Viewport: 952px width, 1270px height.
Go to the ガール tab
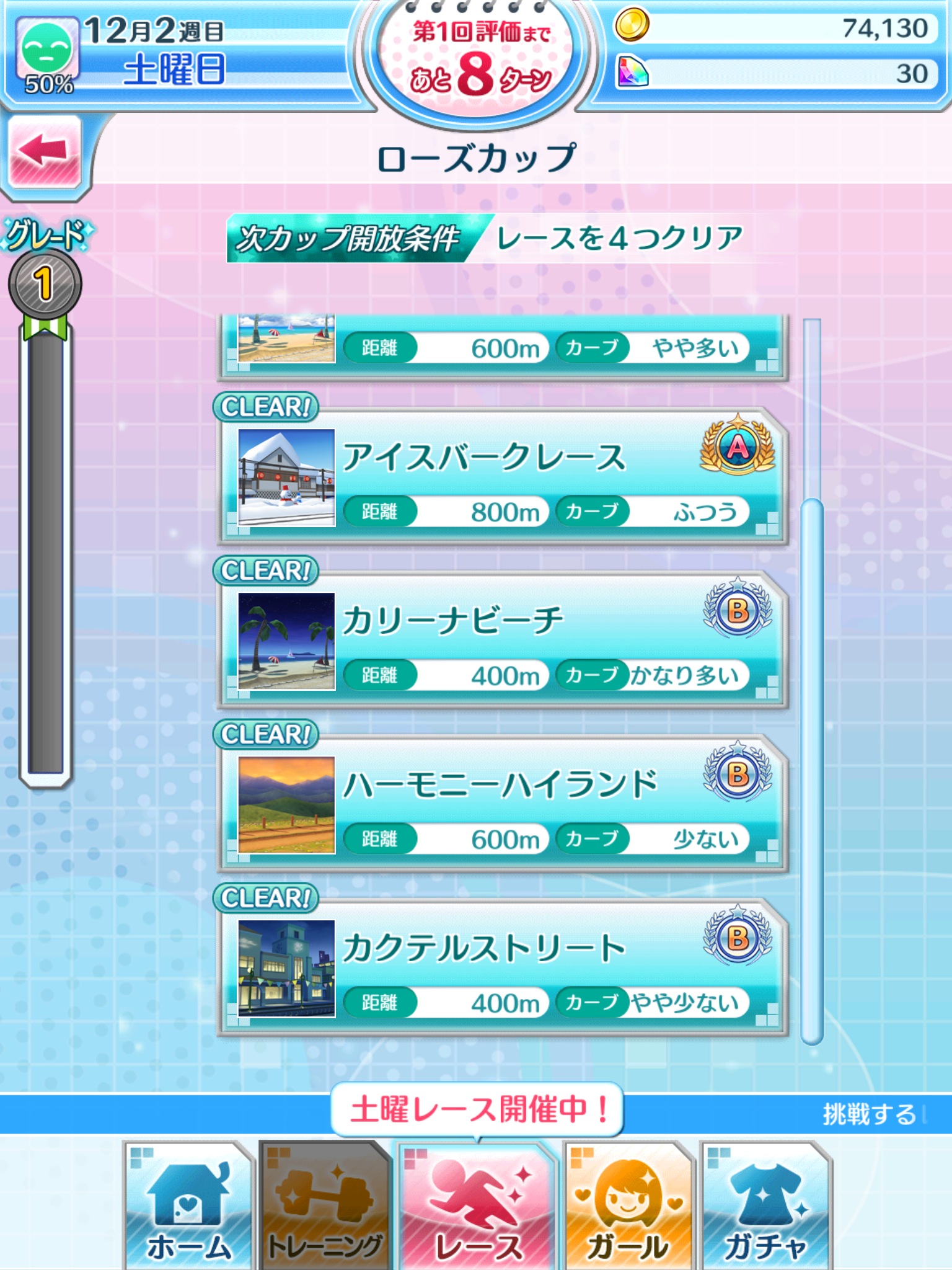pos(627,1206)
